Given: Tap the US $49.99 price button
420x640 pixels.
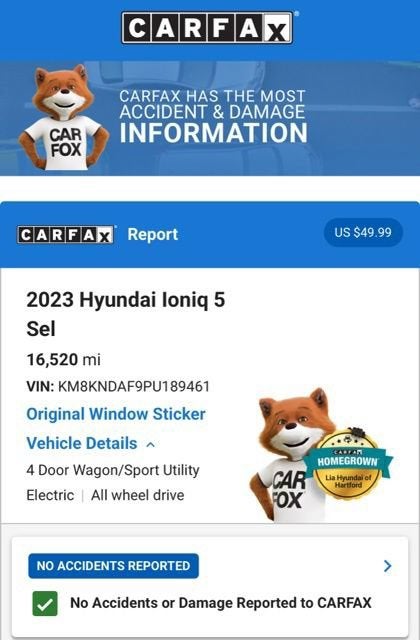Looking at the screenshot, I should point(363,232).
